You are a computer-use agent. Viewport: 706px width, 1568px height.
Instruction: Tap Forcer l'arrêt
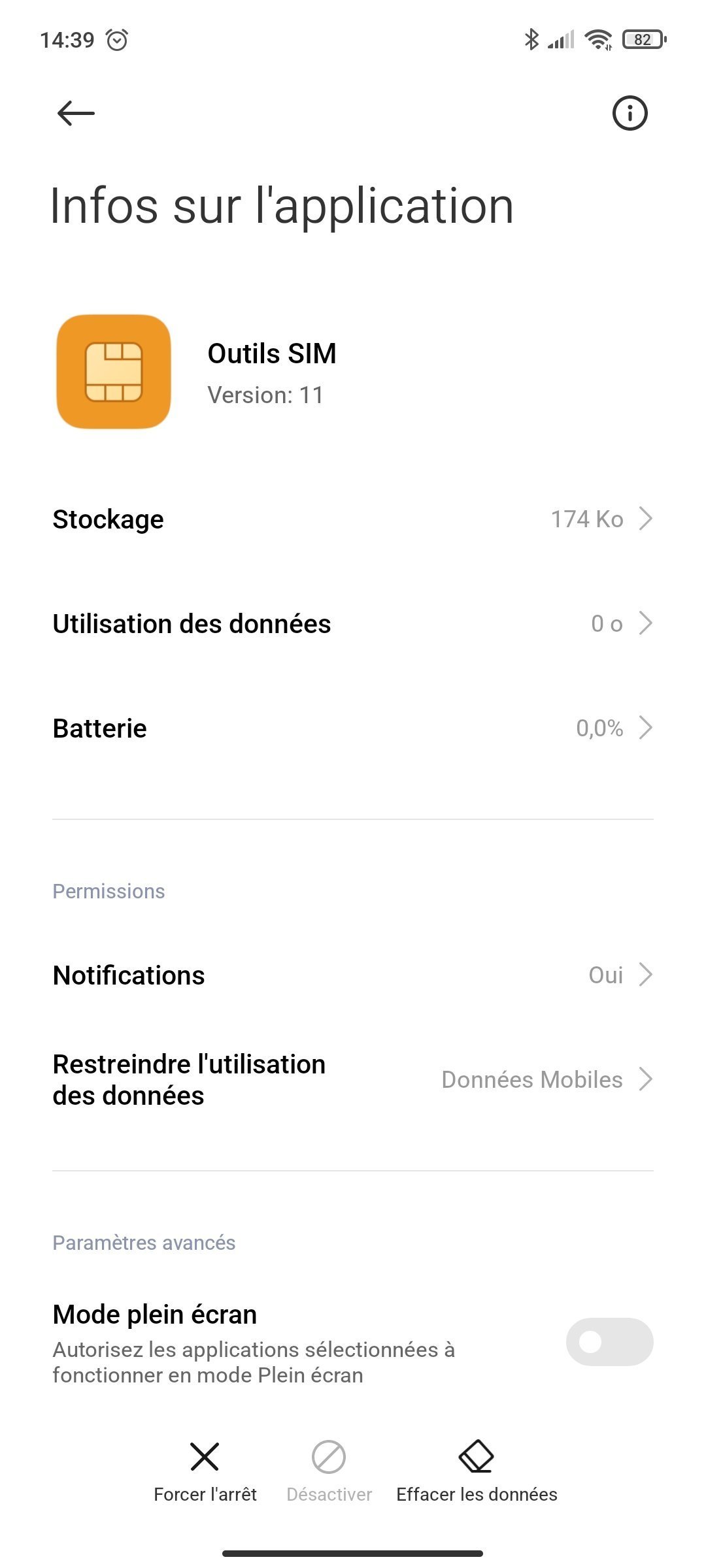pyautogui.click(x=205, y=1471)
